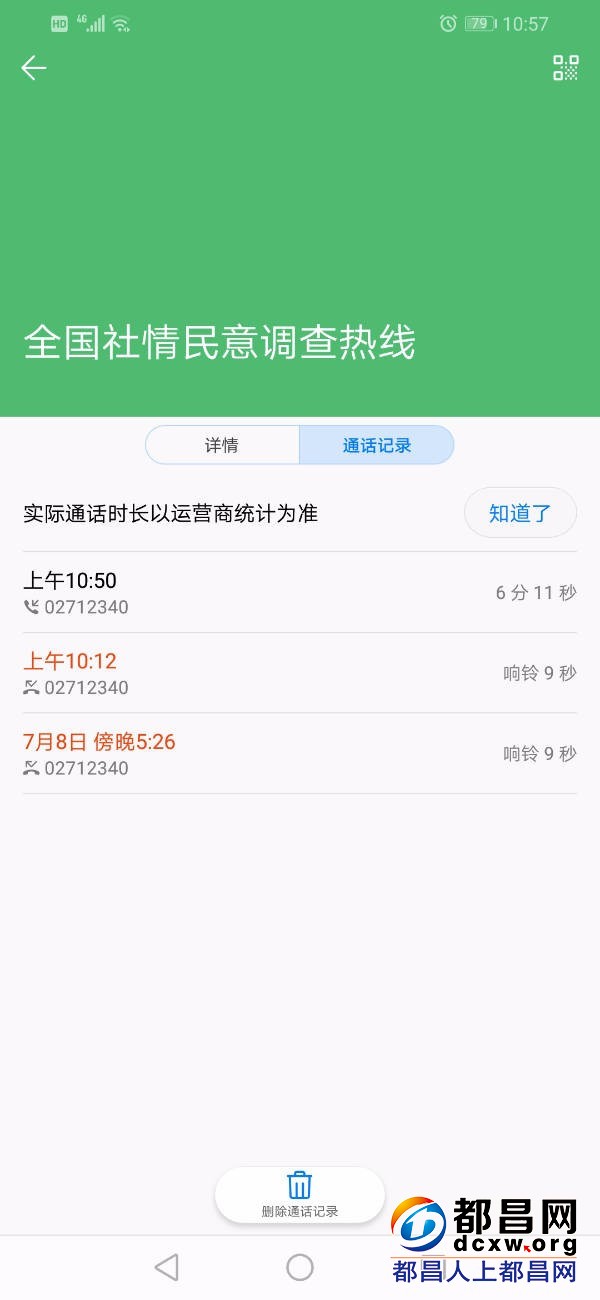Image resolution: width=600 pixels, height=1300 pixels.
Task: Tap the system back triangle
Action: click(167, 1268)
